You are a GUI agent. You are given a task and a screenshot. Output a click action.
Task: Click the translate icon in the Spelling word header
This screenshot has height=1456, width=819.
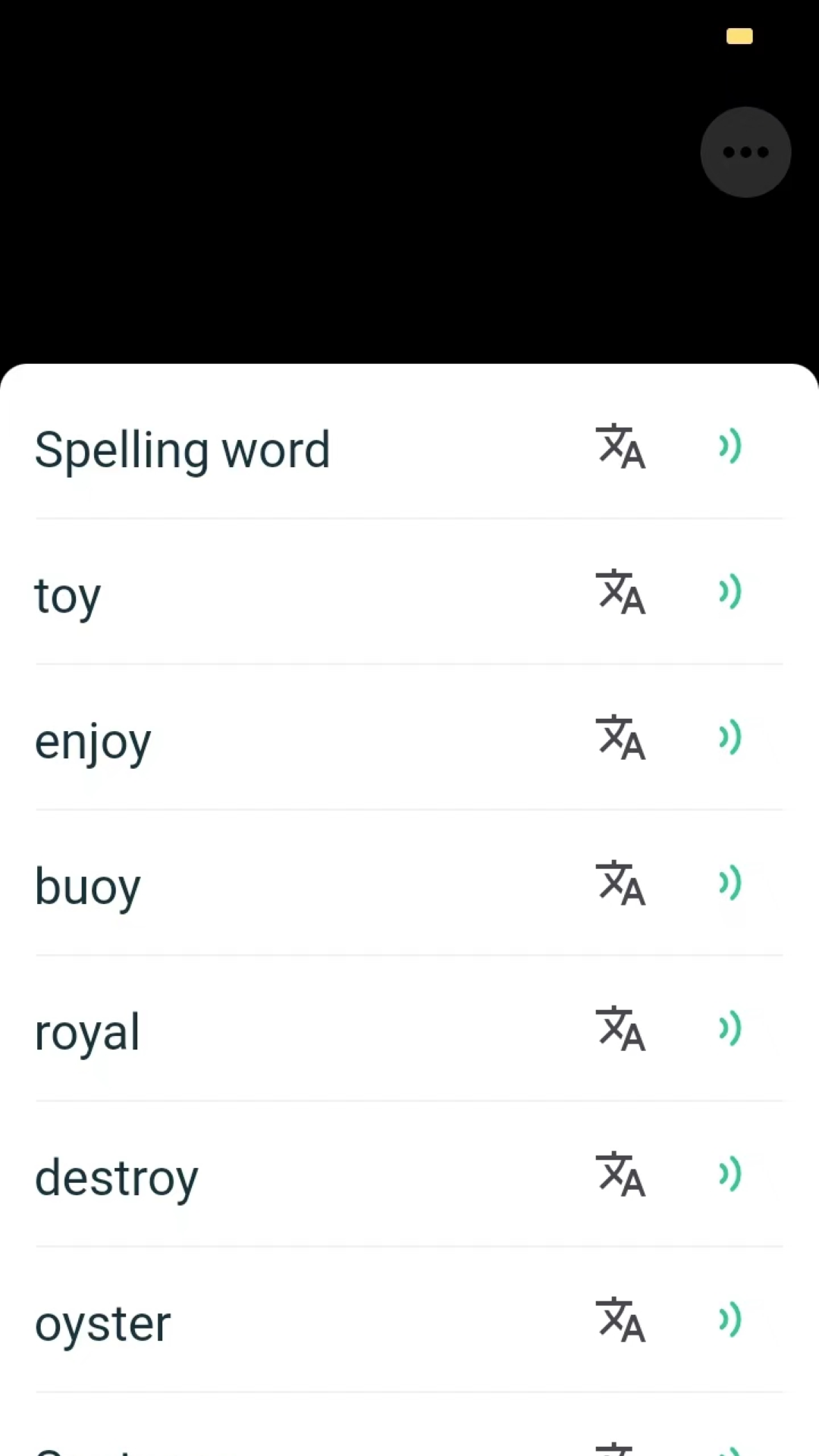click(x=620, y=447)
